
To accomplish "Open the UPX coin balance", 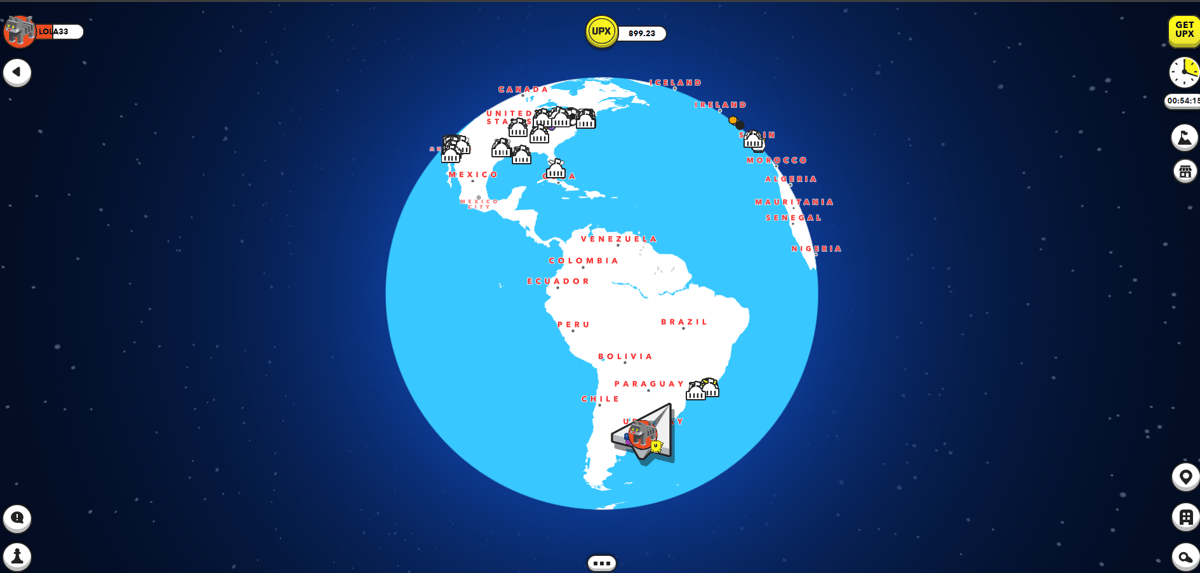I will pyautogui.click(x=626, y=32).
